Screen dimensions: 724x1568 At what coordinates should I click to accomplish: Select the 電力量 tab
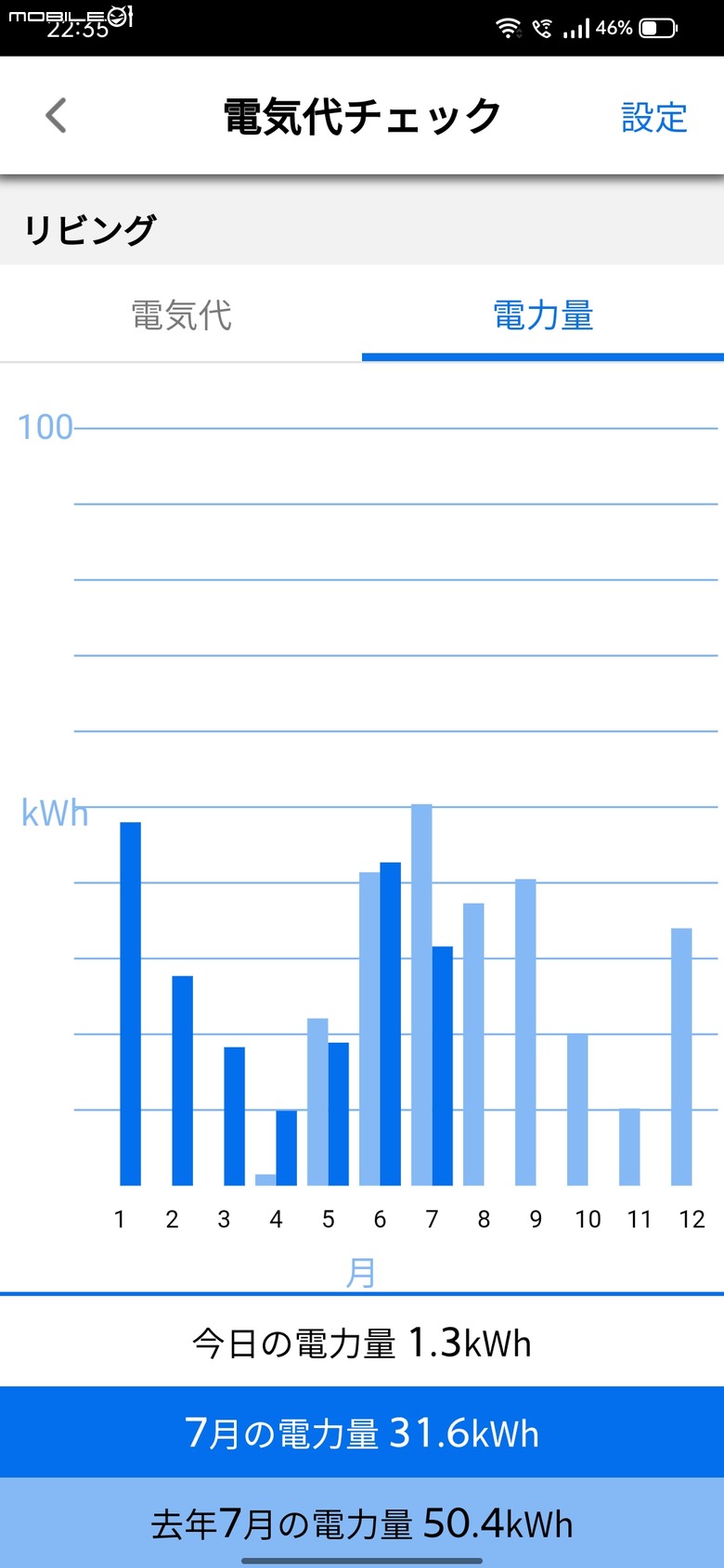[543, 315]
